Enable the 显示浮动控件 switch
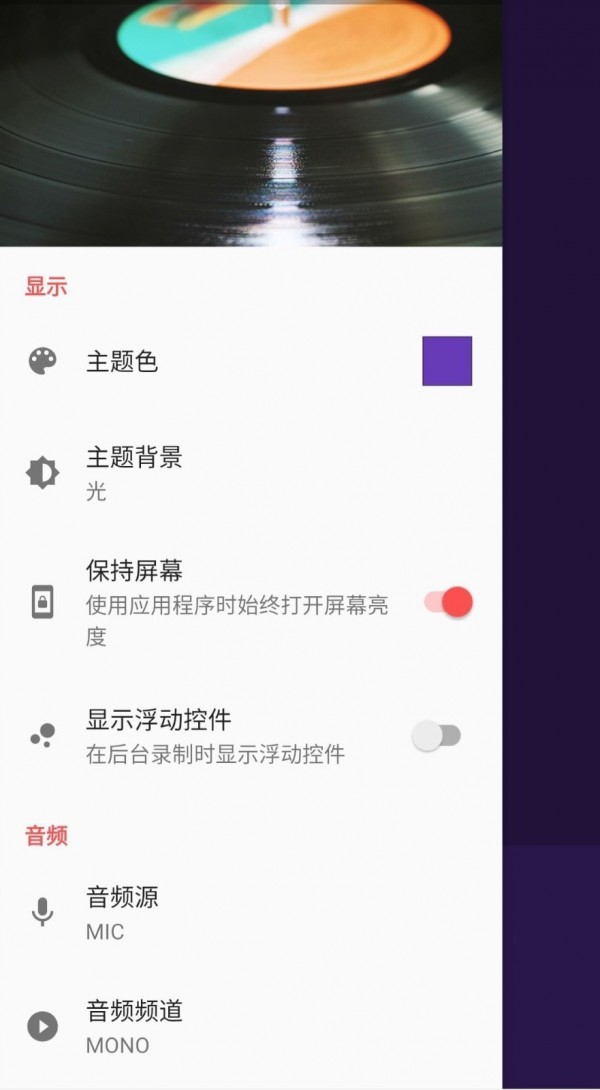Viewport: 600px width, 1090px height. click(437, 736)
